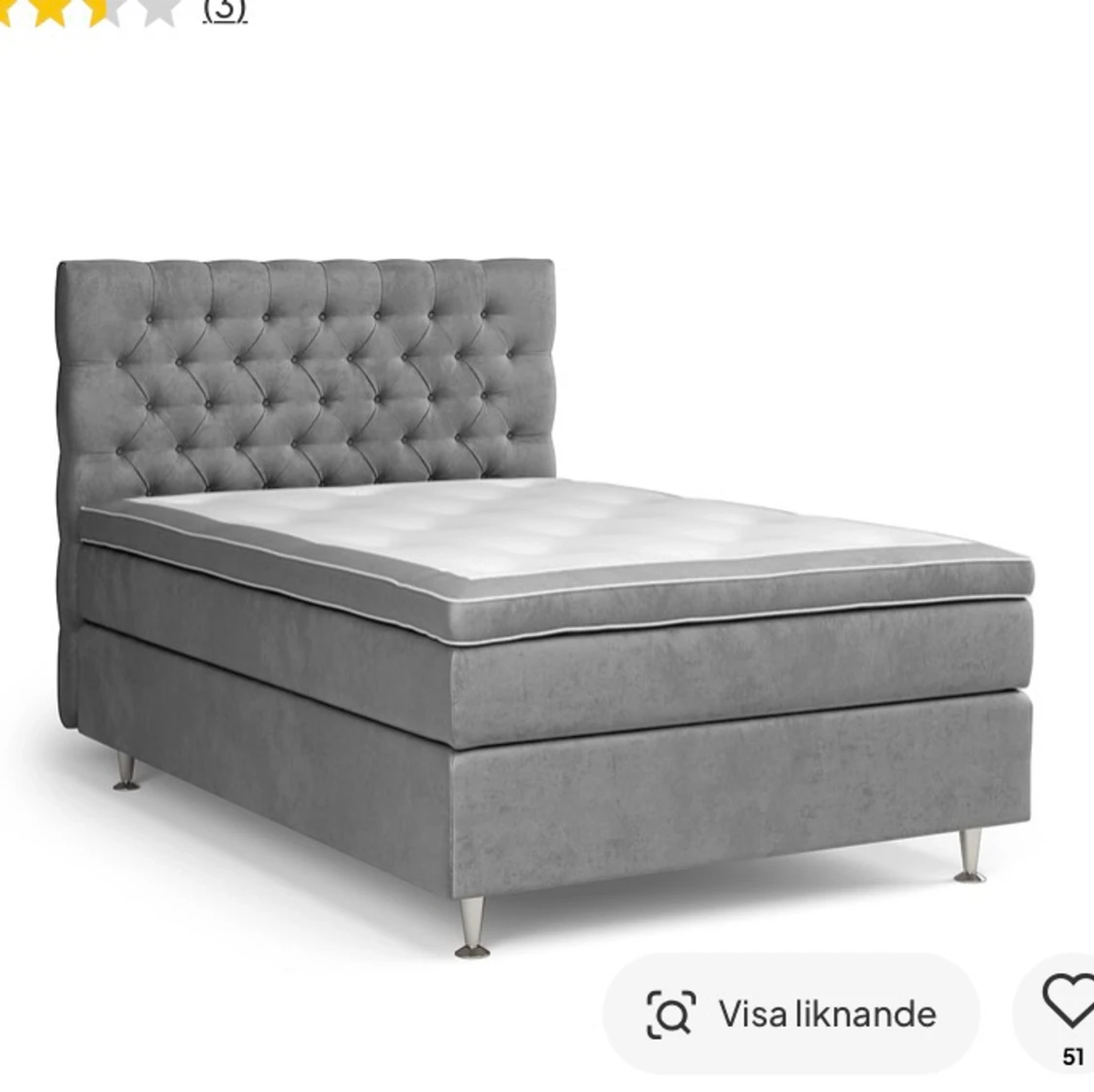Image resolution: width=1094 pixels, height=1092 pixels.
Task: Open the grey bed product image
Action: tap(545, 603)
